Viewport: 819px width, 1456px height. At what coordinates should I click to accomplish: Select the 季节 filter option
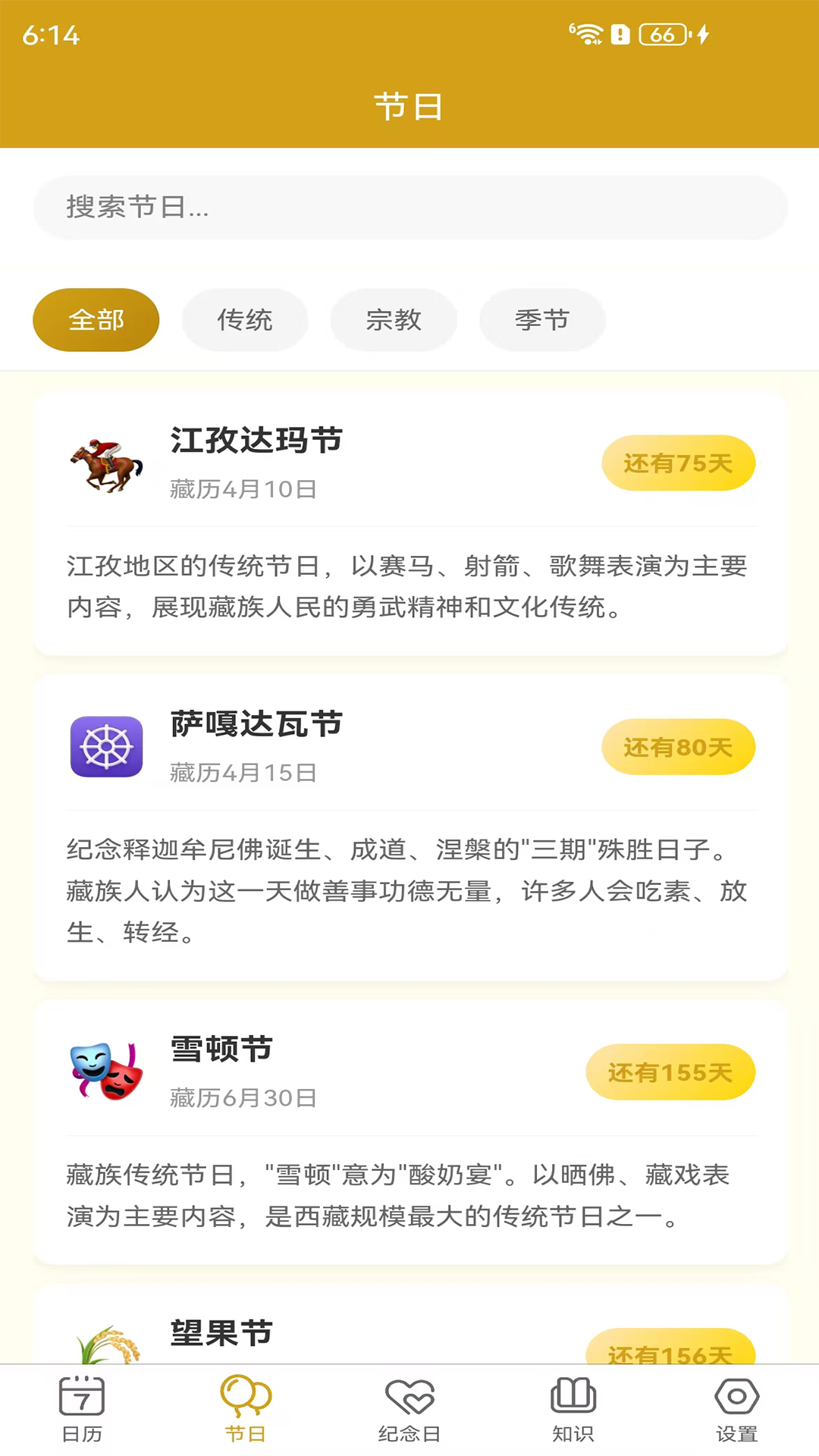coord(541,319)
